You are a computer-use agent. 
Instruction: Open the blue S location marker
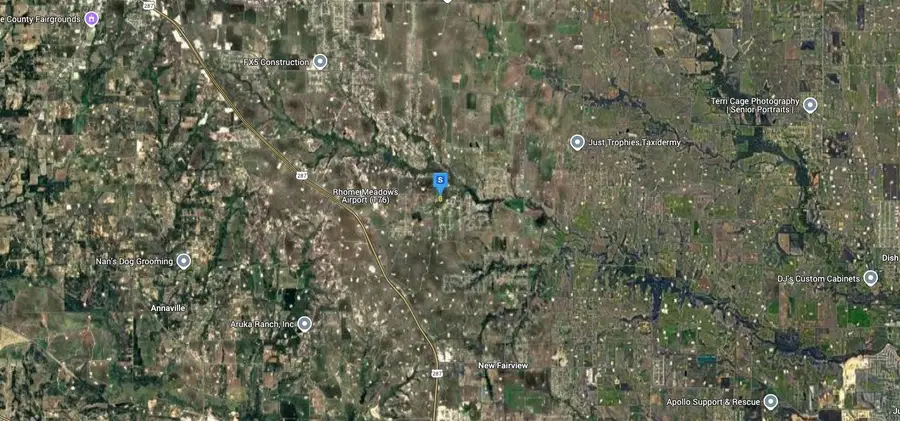tap(440, 181)
